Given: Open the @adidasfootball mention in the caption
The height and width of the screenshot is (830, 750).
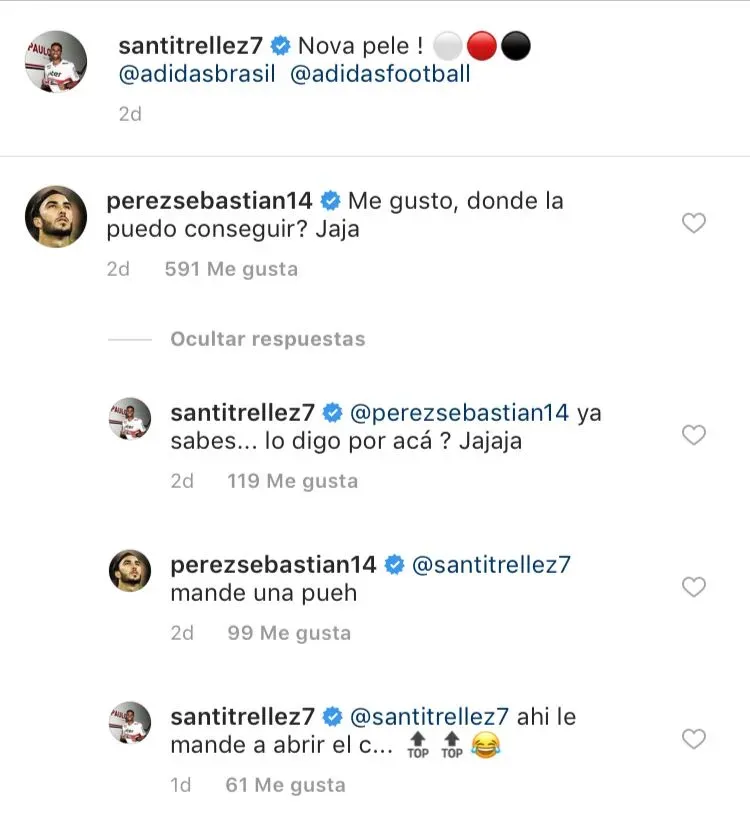Looking at the screenshot, I should coord(380,74).
